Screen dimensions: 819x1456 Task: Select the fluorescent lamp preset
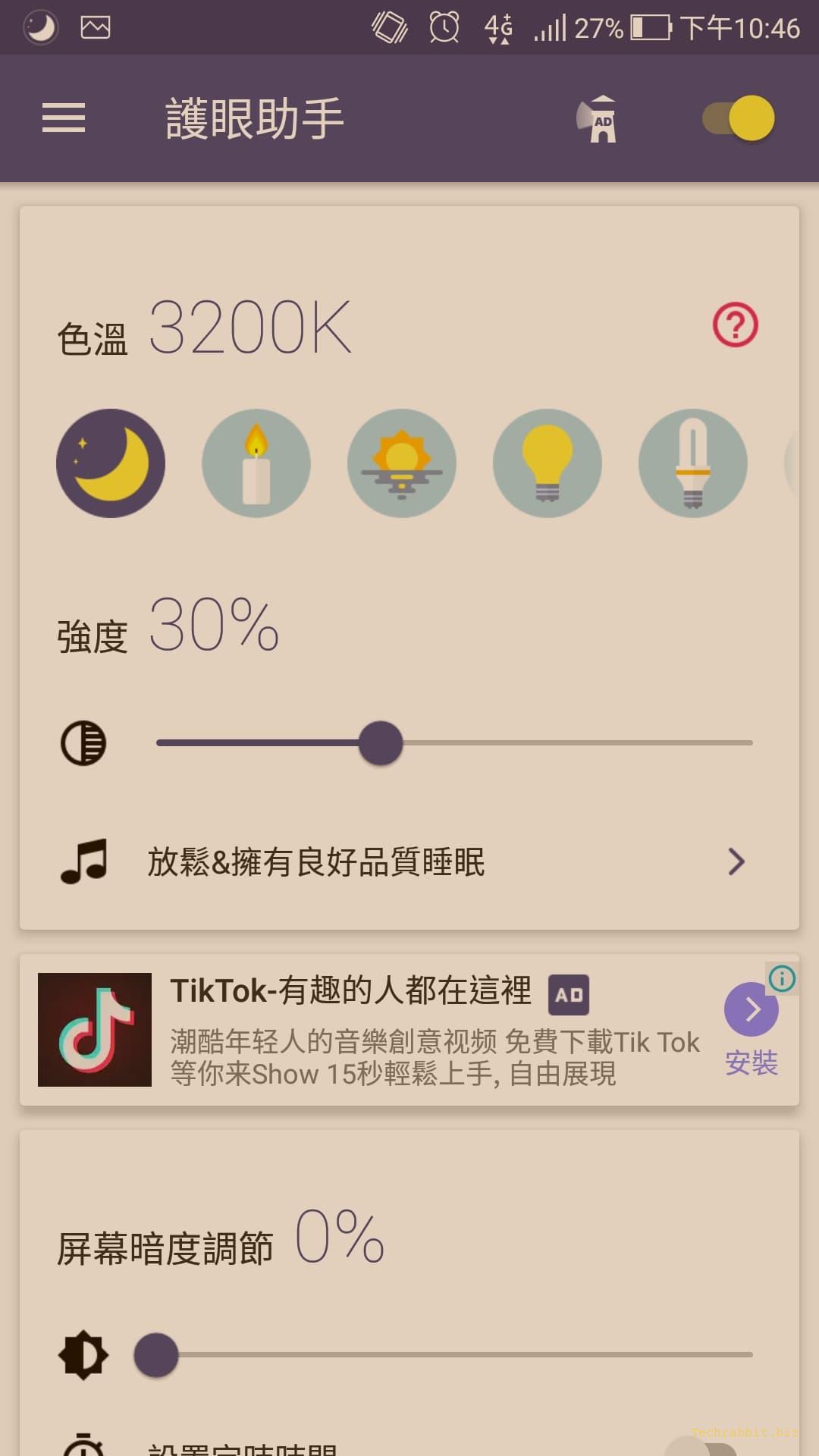click(693, 463)
